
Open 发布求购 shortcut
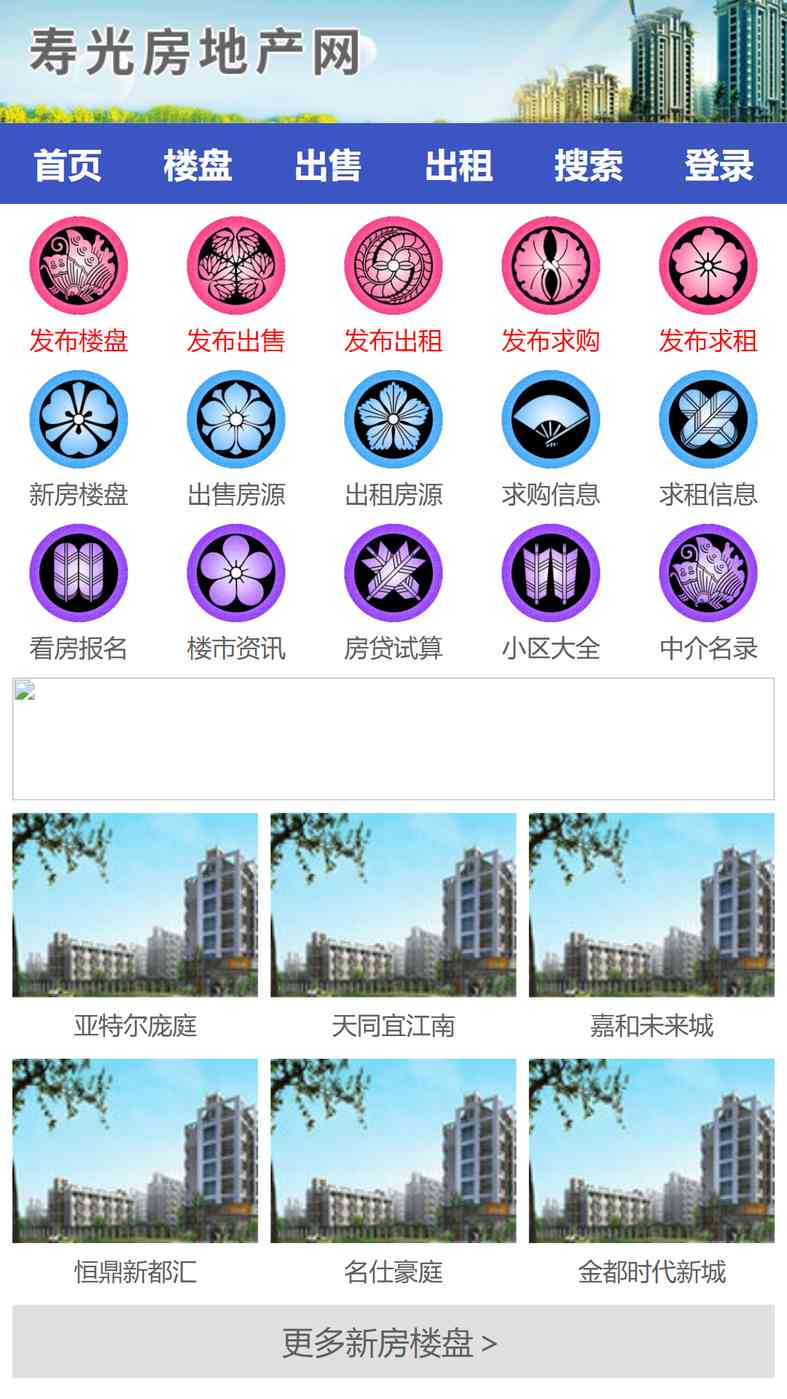[x=551, y=286]
